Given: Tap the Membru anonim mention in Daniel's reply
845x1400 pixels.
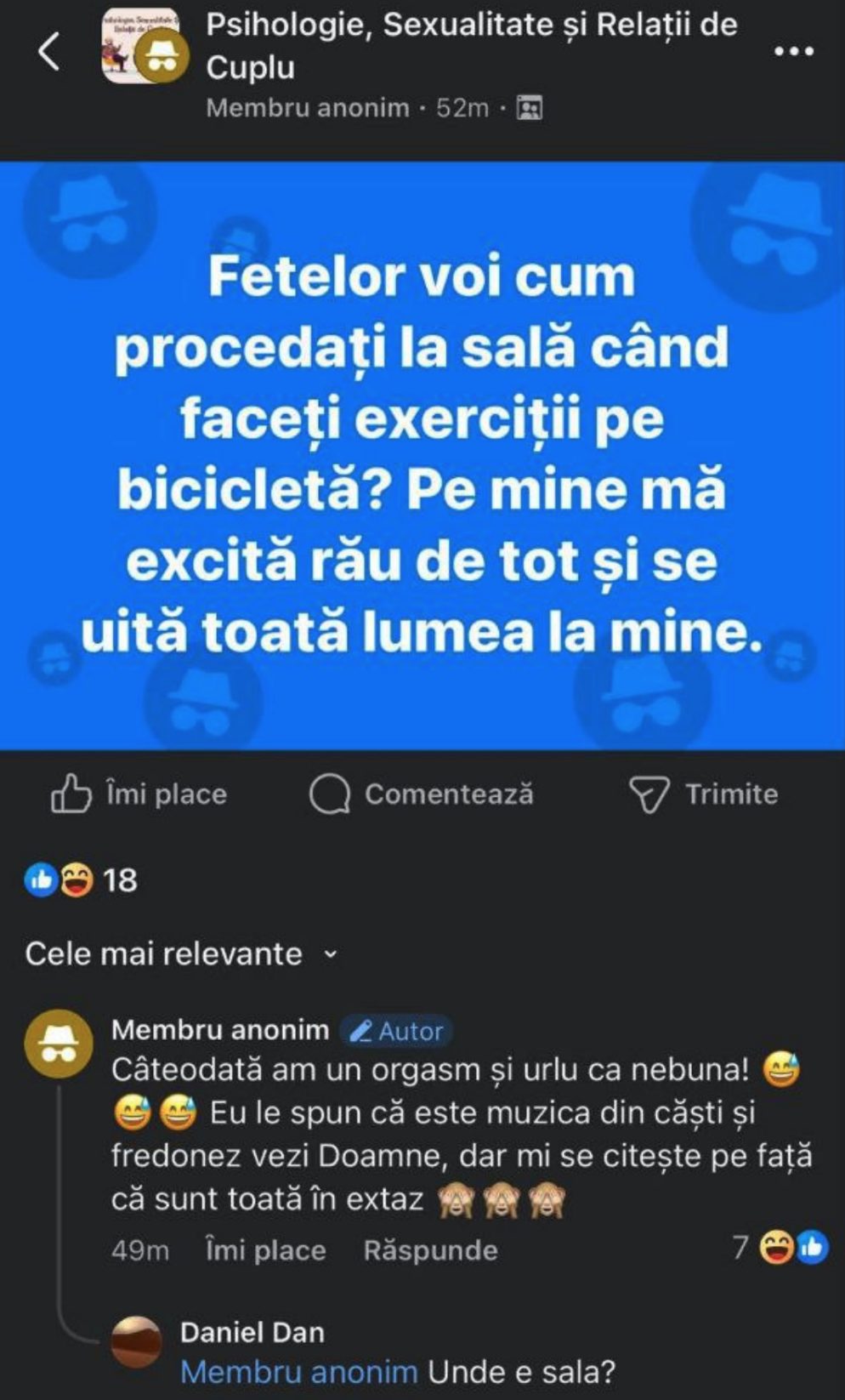Looking at the screenshot, I should click(299, 1372).
